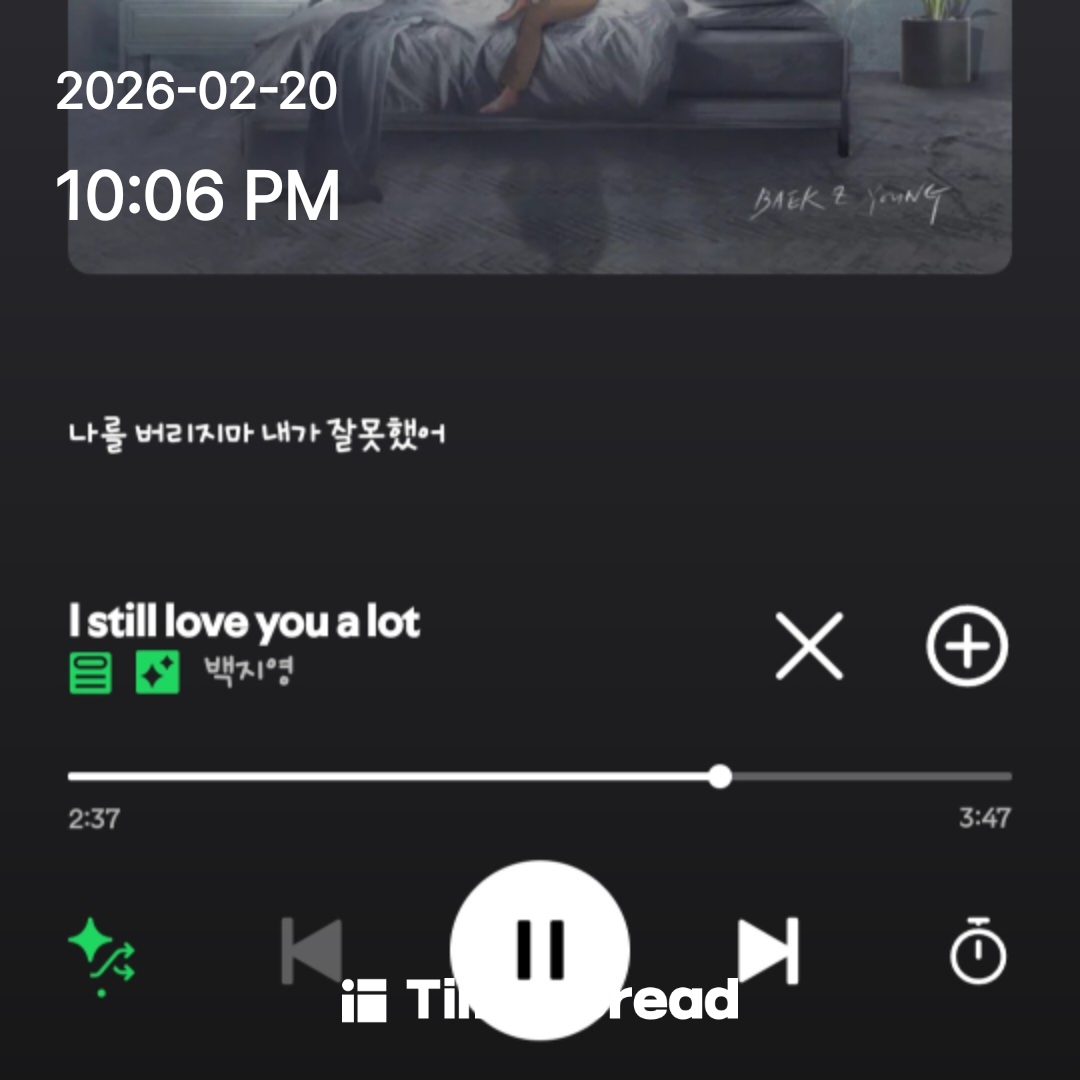Skip to the next track
This screenshot has width=1080, height=1080.
click(x=768, y=950)
